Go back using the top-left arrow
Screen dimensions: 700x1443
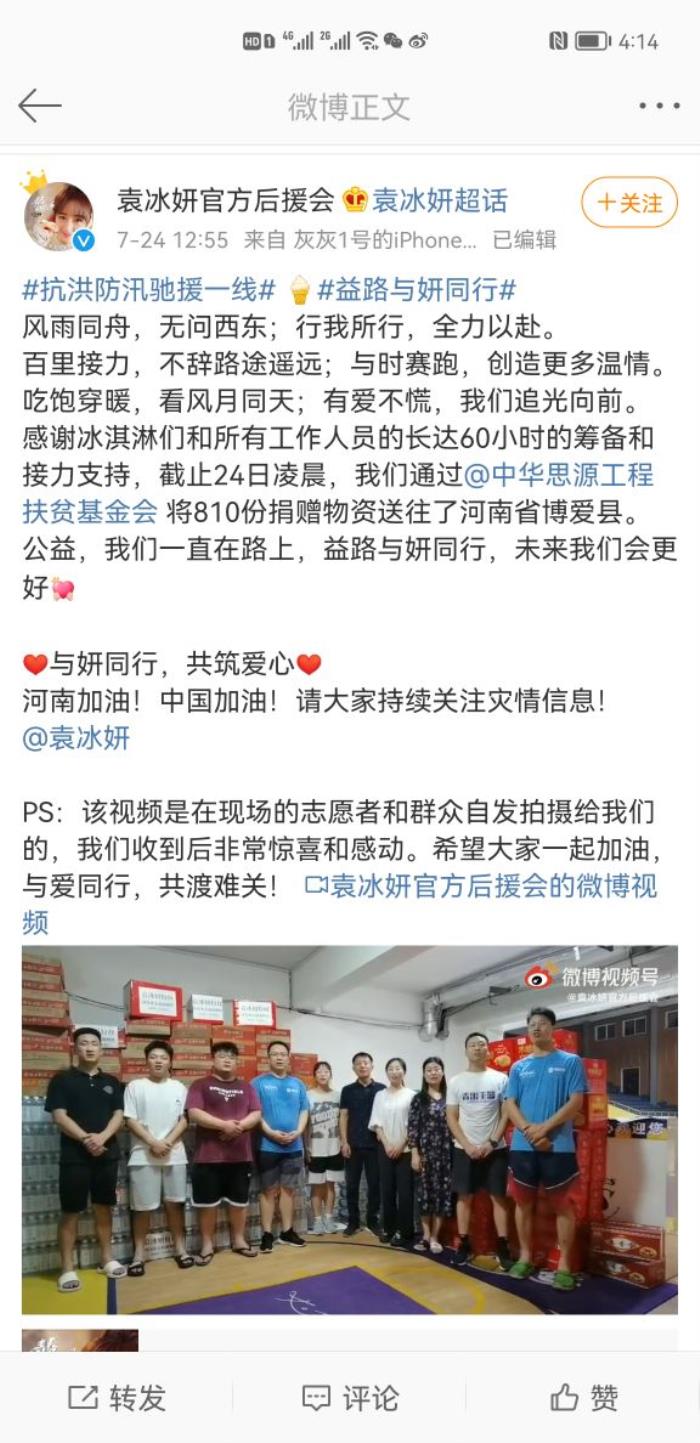(x=40, y=106)
